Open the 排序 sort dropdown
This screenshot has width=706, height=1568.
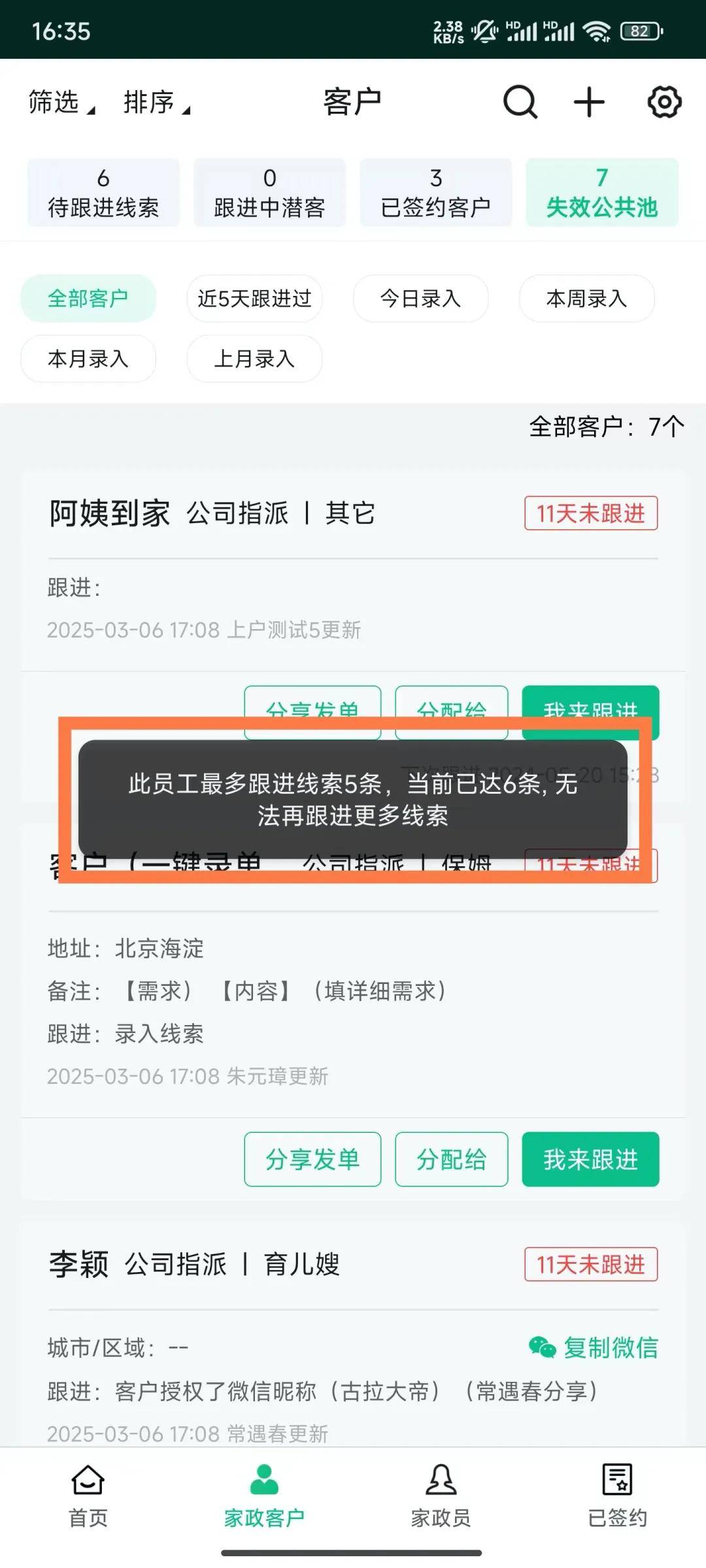[157, 103]
